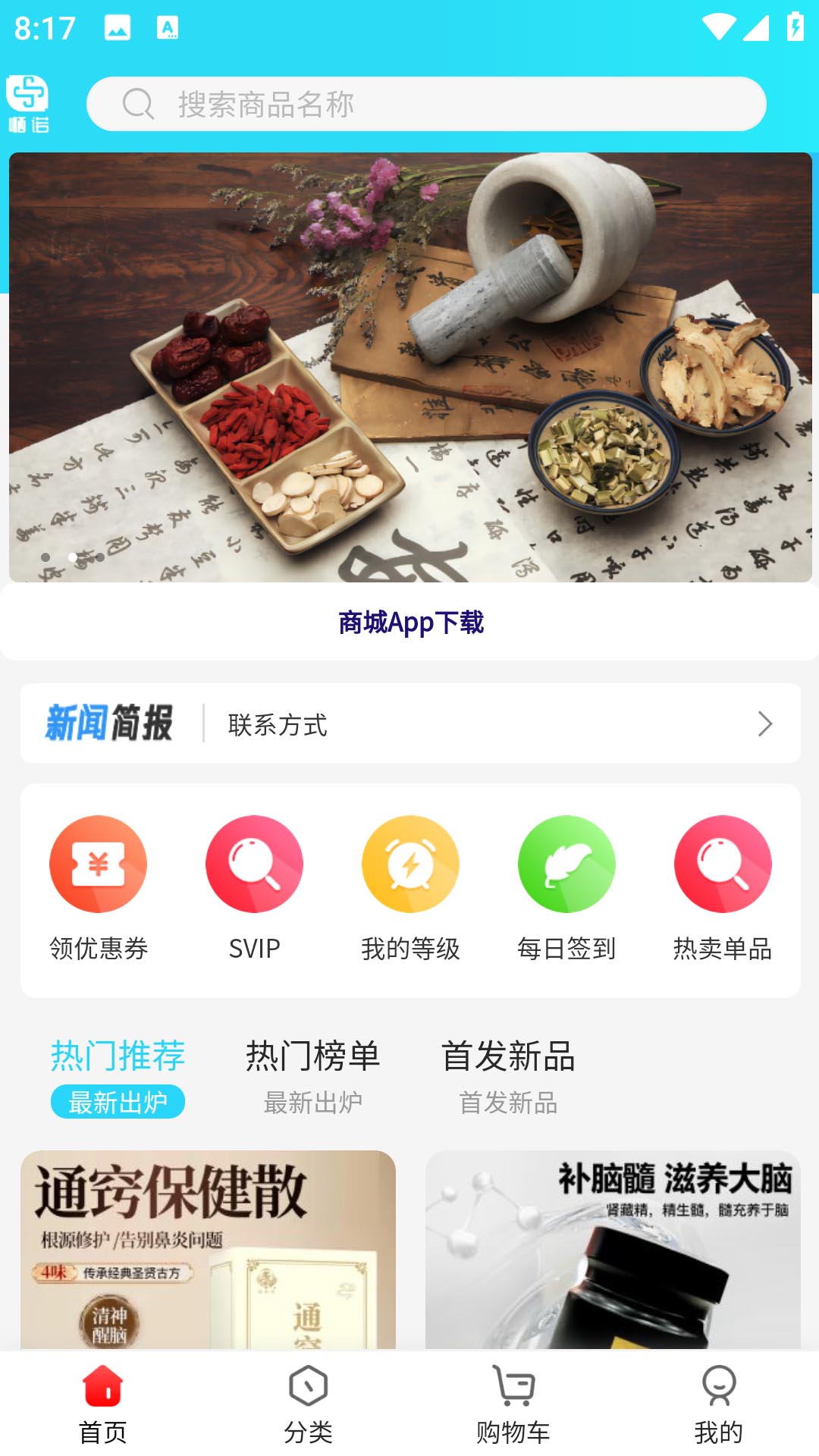Open the SVIP magnifier icon
This screenshot has height=1456, width=819.
pos(255,864)
